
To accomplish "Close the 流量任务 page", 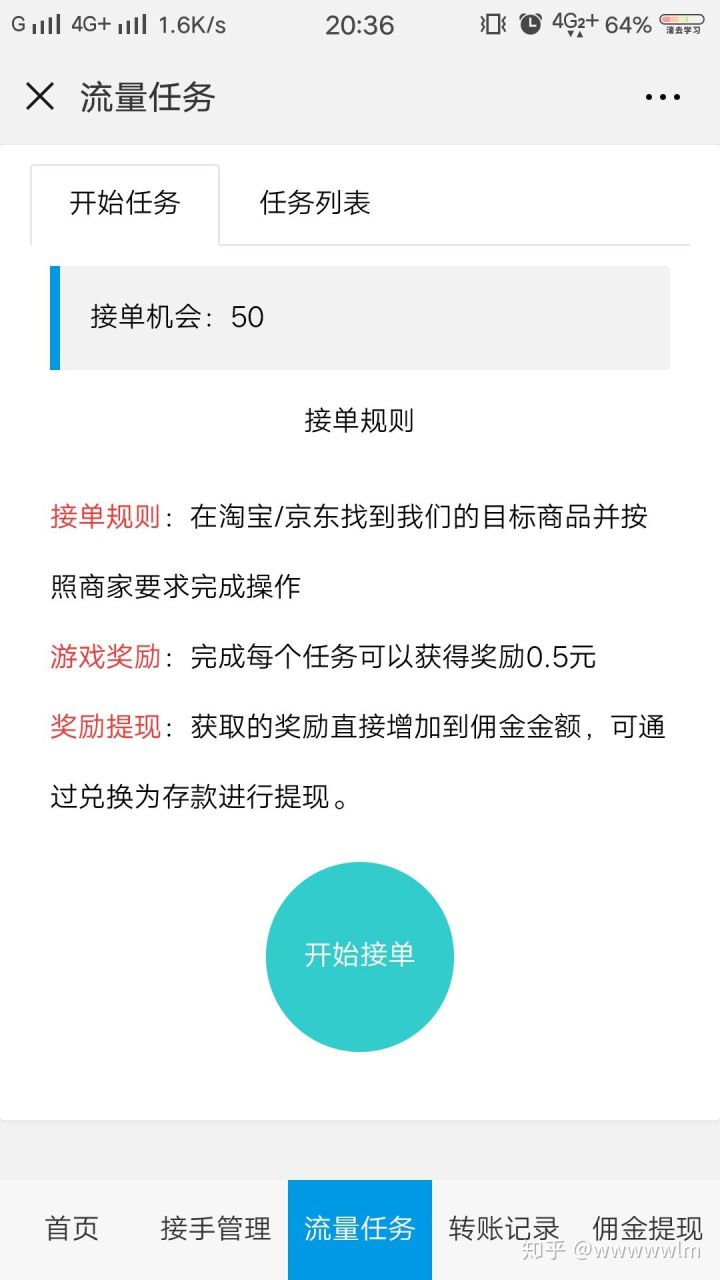I will coord(40,97).
